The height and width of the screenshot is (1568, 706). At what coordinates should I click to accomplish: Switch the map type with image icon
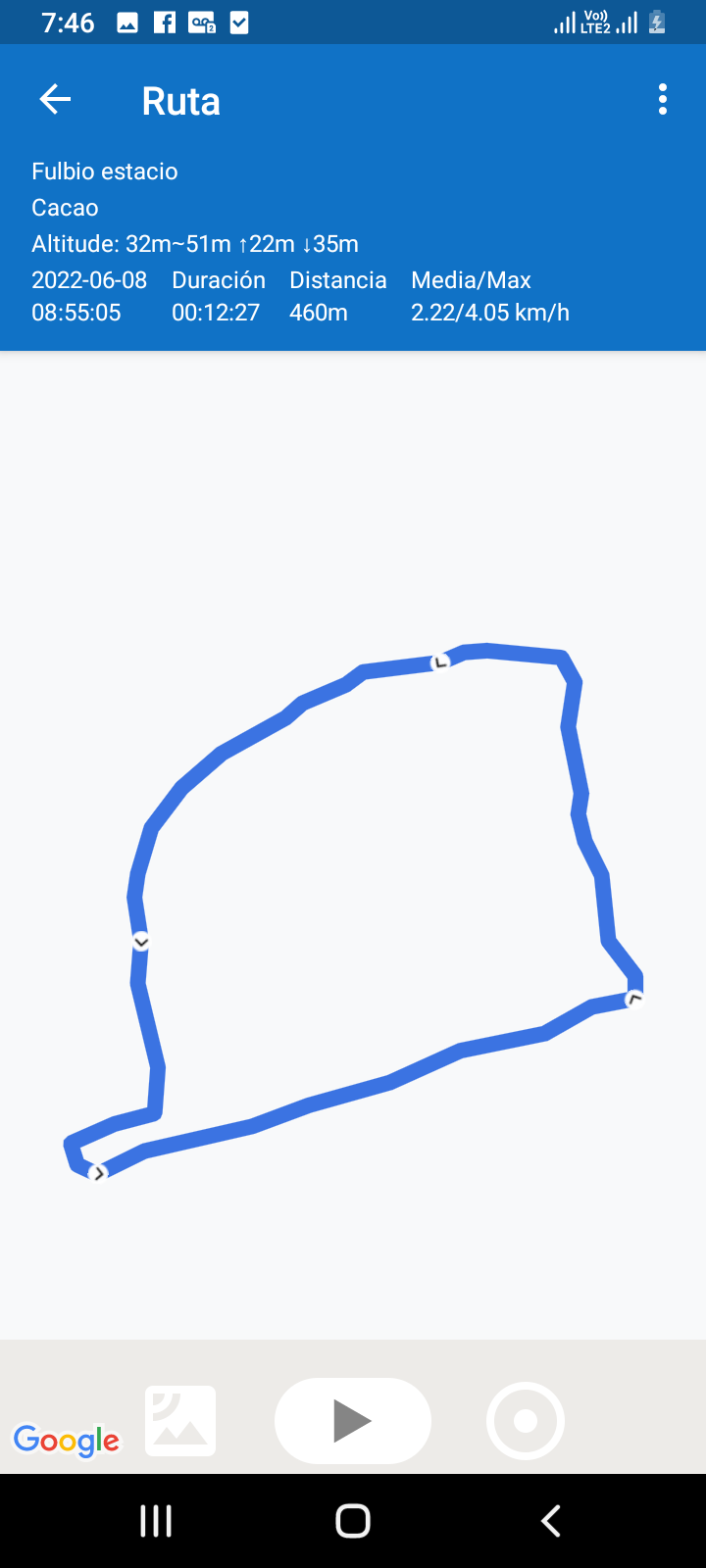[x=180, y=1421]
